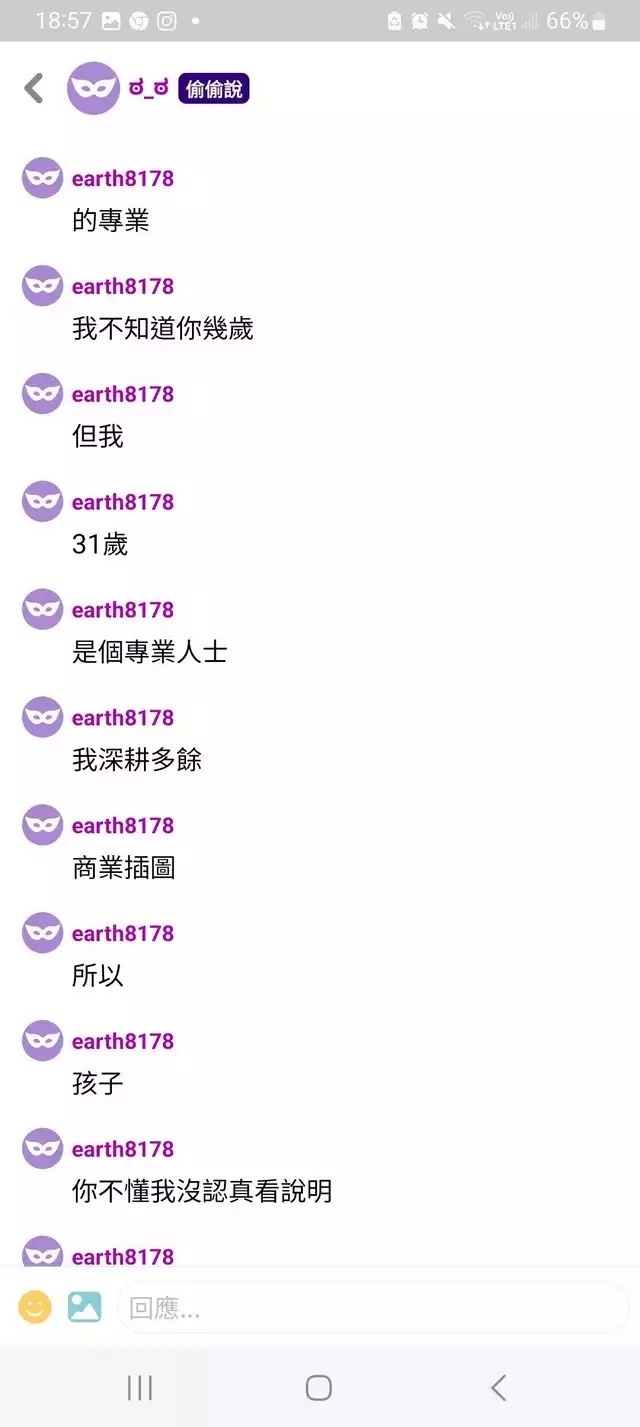Tap the system home button
Image resolution: width=640 pixels, height=1427 pixels.
pyautogui.click(x=319, y=1387)
